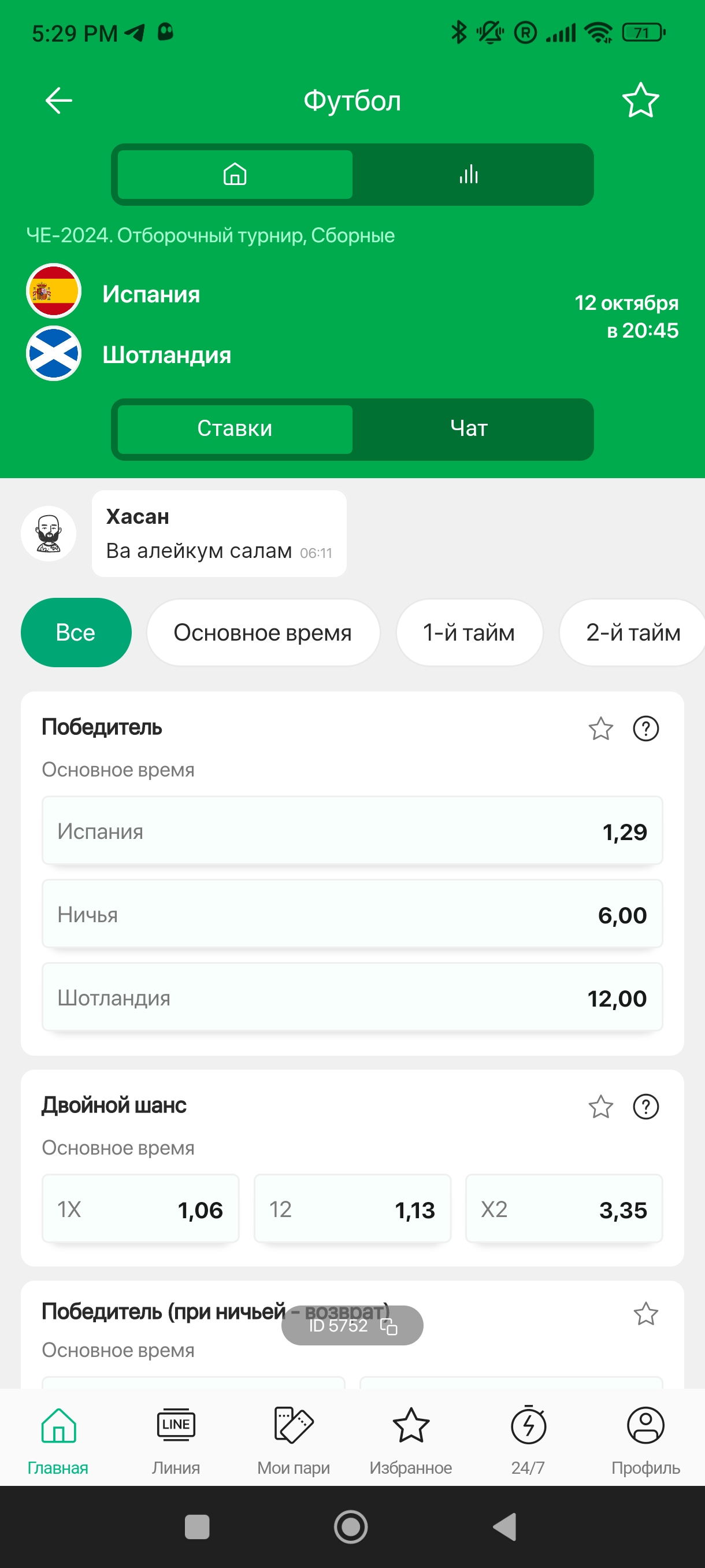Open the Чат tab
The width and height of the screenshot is (705, 1568).
click(469, 428)
